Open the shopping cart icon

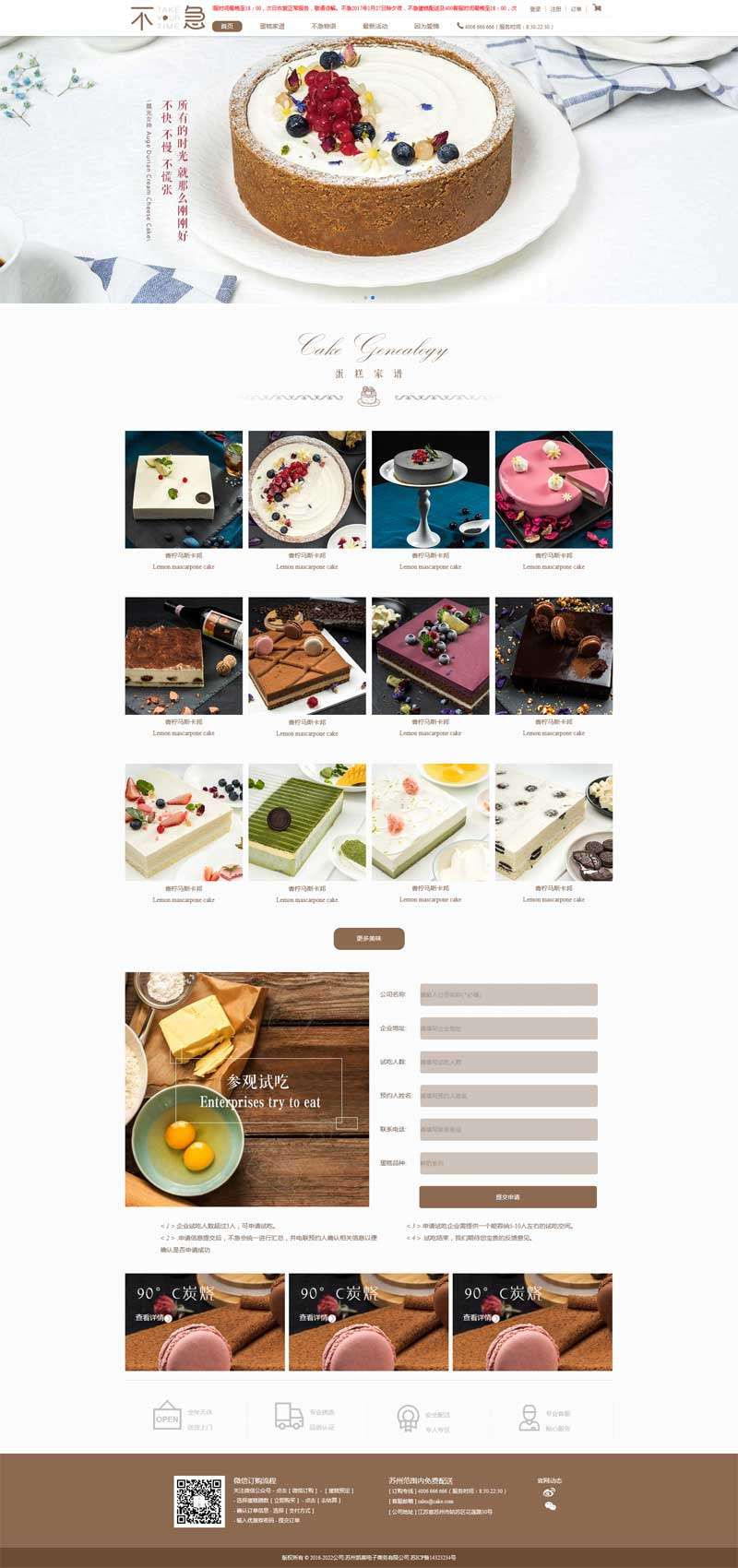597,8
